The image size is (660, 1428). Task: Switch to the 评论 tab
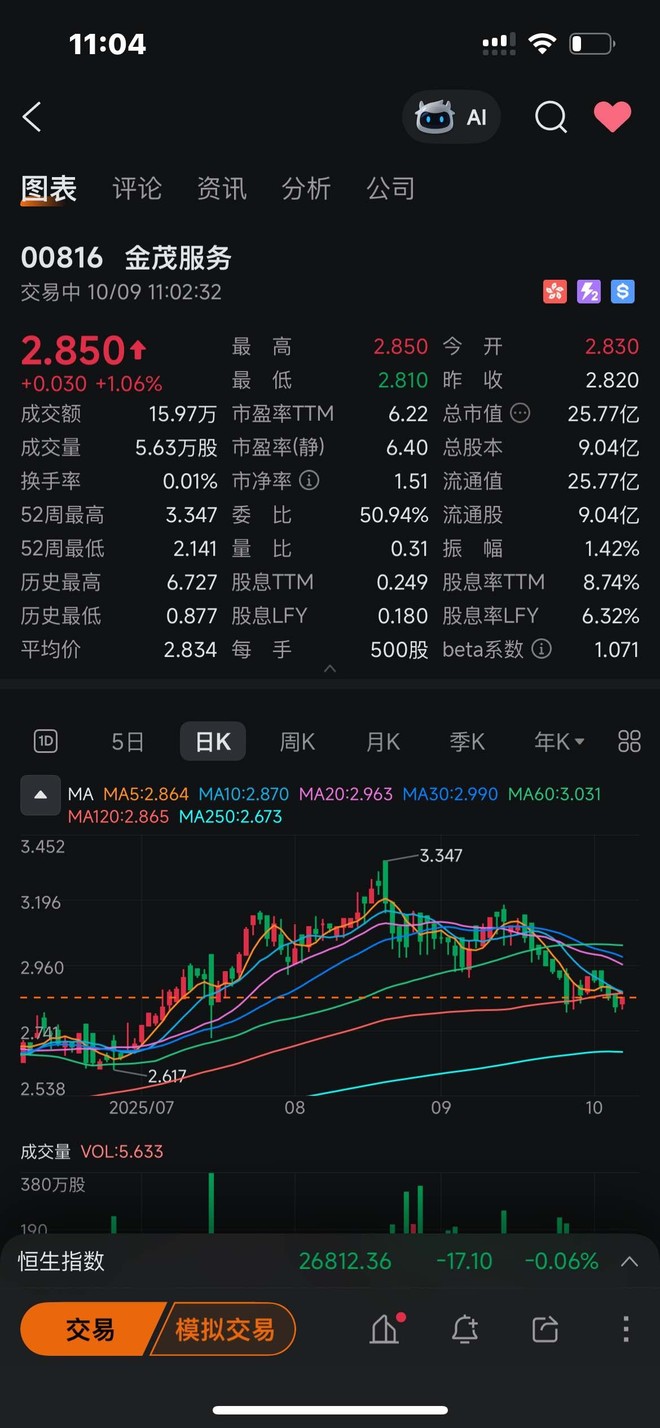137,188
